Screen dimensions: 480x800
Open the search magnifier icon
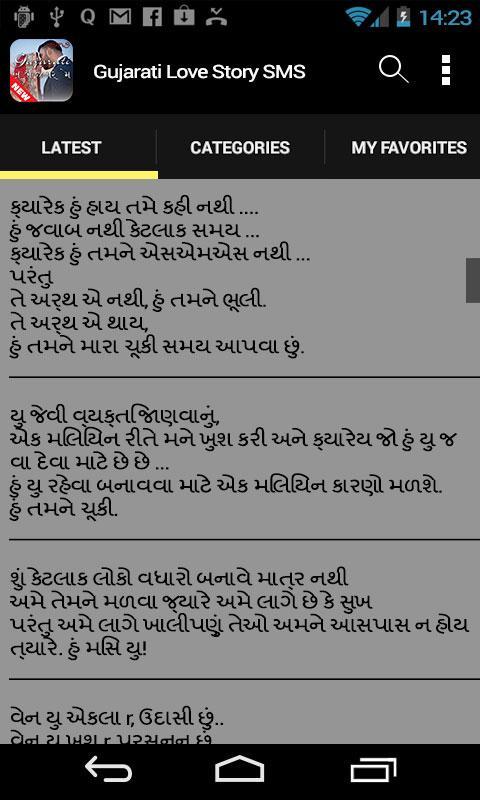point(393,70)
